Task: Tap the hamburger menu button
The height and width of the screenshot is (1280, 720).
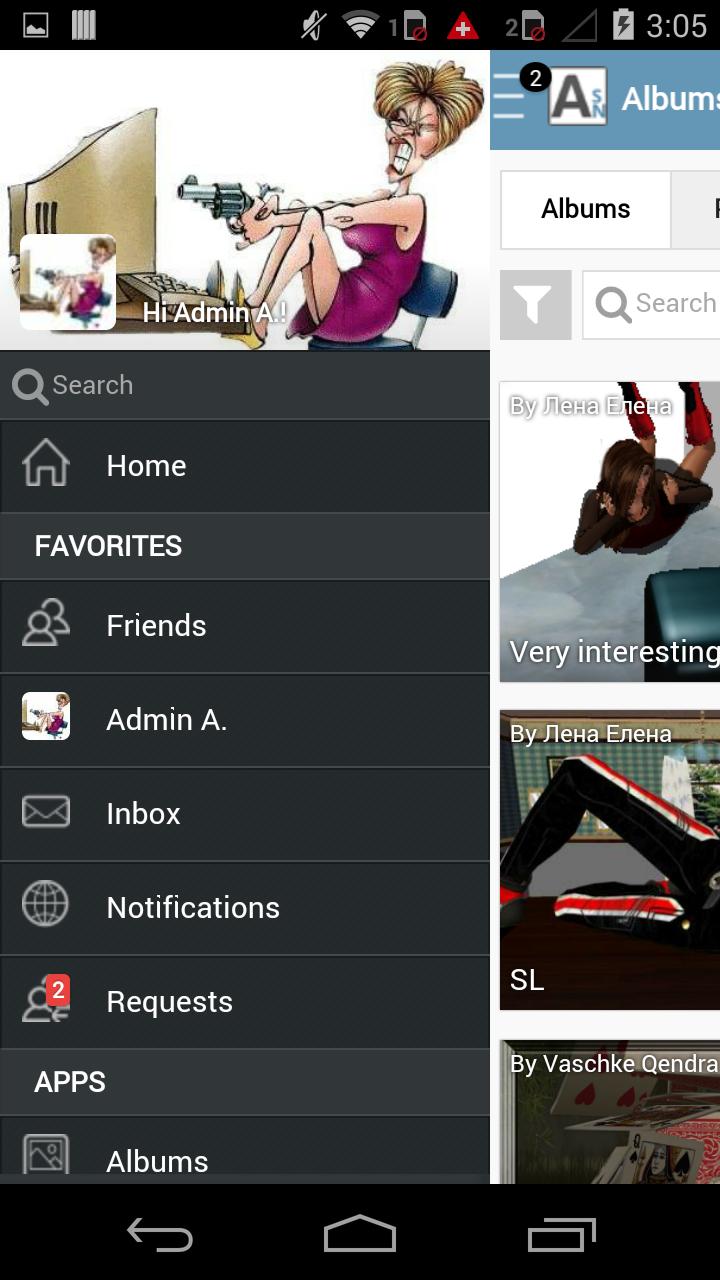Action: click(x=511, y=97)
